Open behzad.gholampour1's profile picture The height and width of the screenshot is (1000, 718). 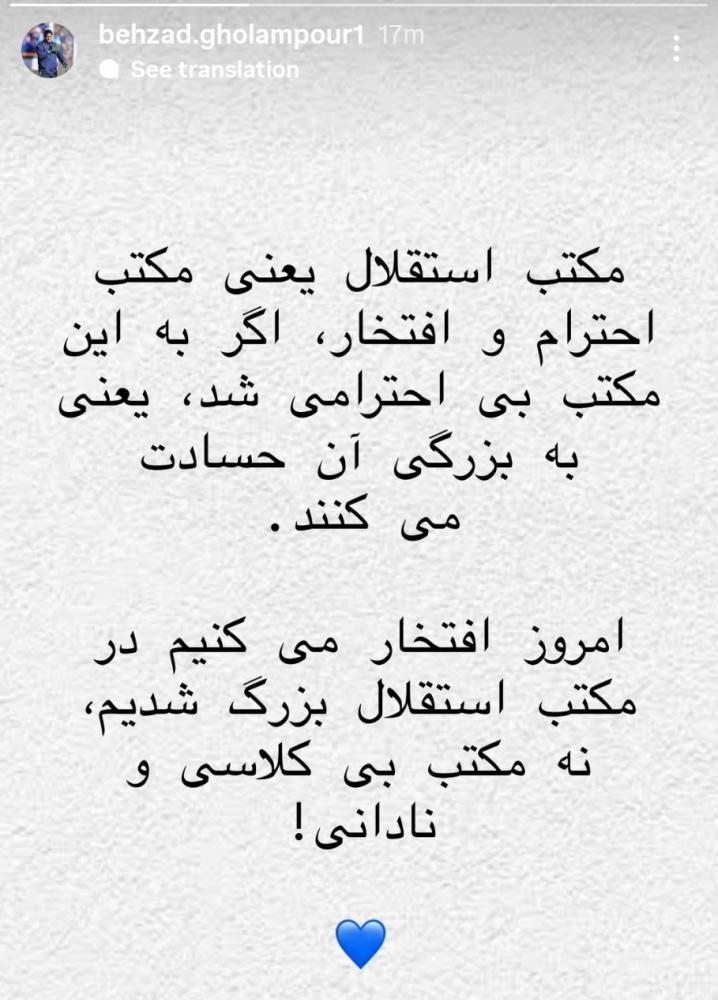47,50
